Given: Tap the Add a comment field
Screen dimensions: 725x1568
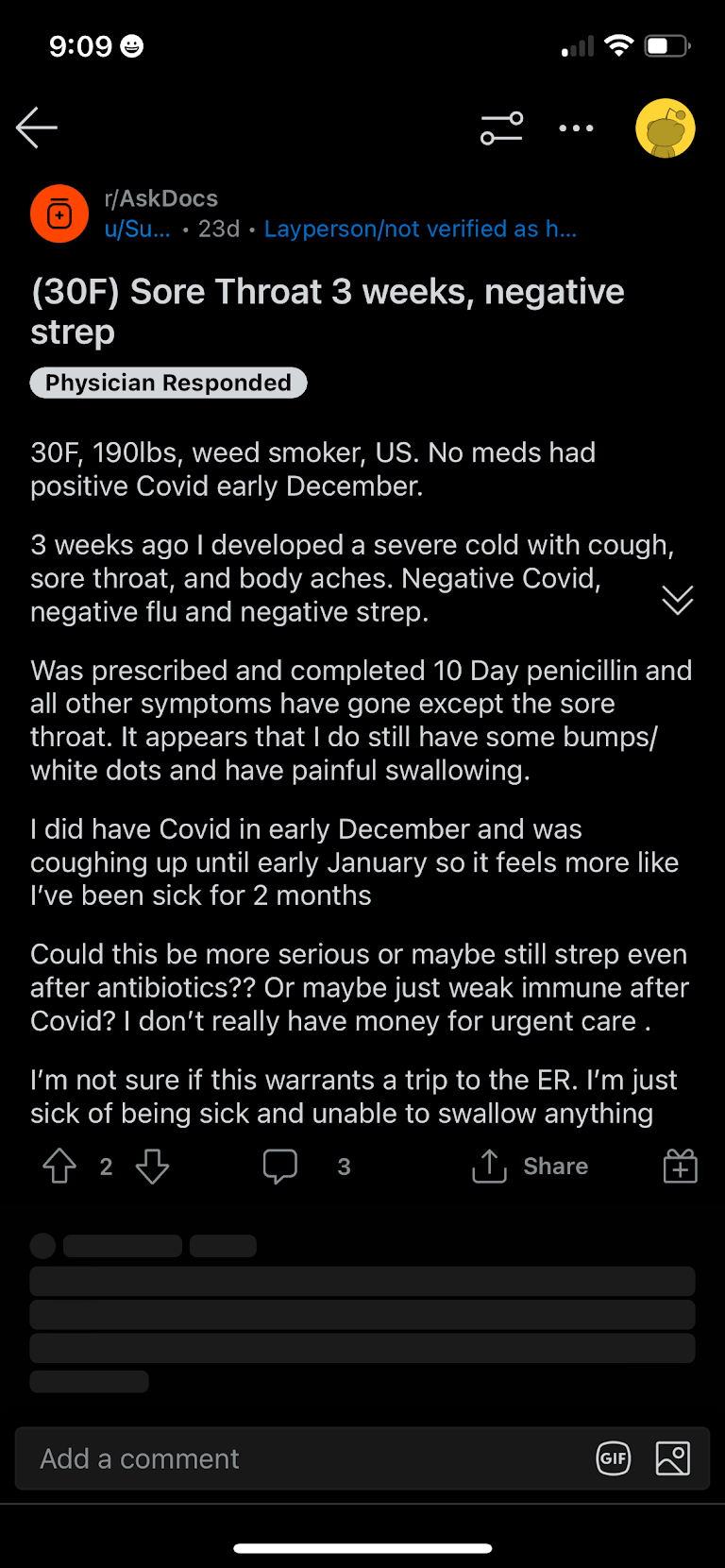Looking at the screenshot, I should click(x=302, y=1458).
